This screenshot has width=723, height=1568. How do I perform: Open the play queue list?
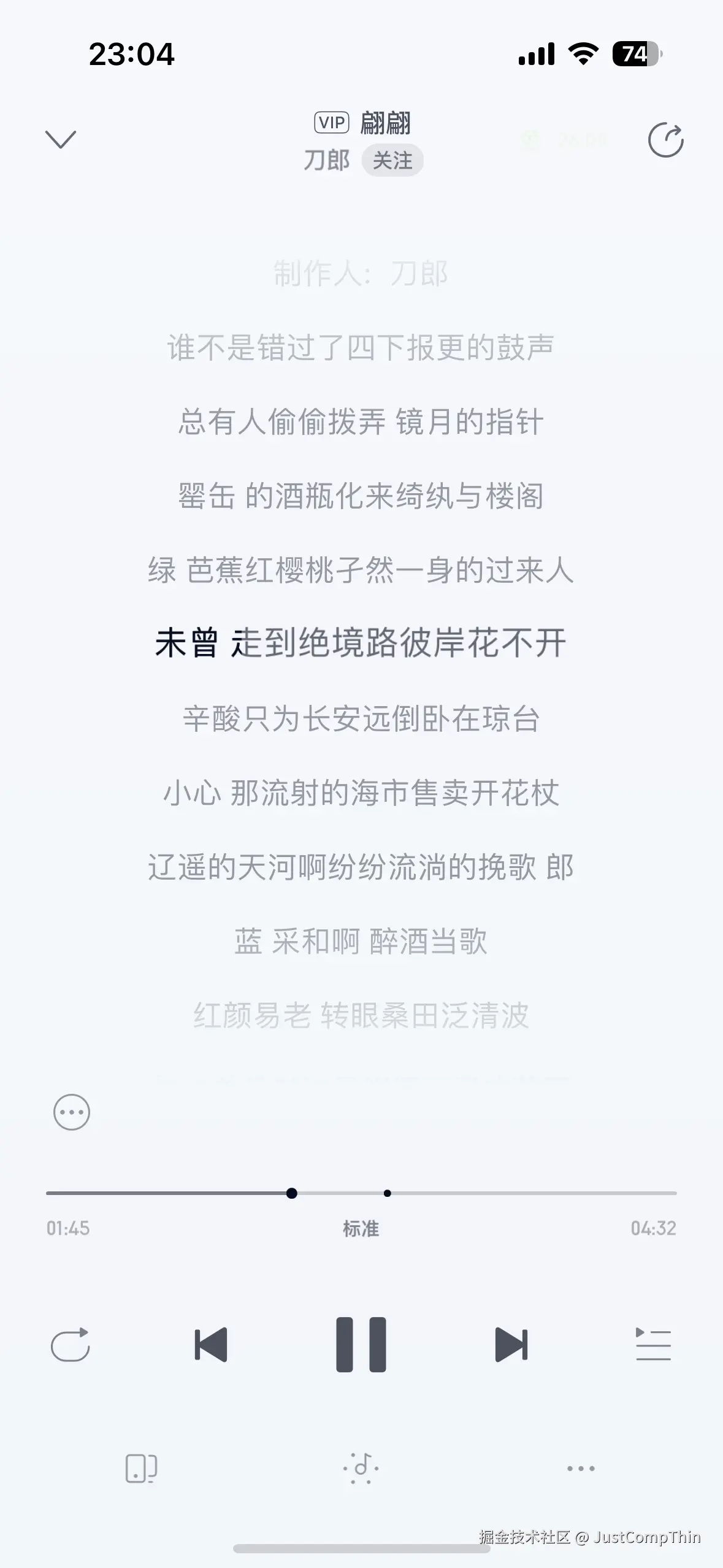pos(653,1345)
